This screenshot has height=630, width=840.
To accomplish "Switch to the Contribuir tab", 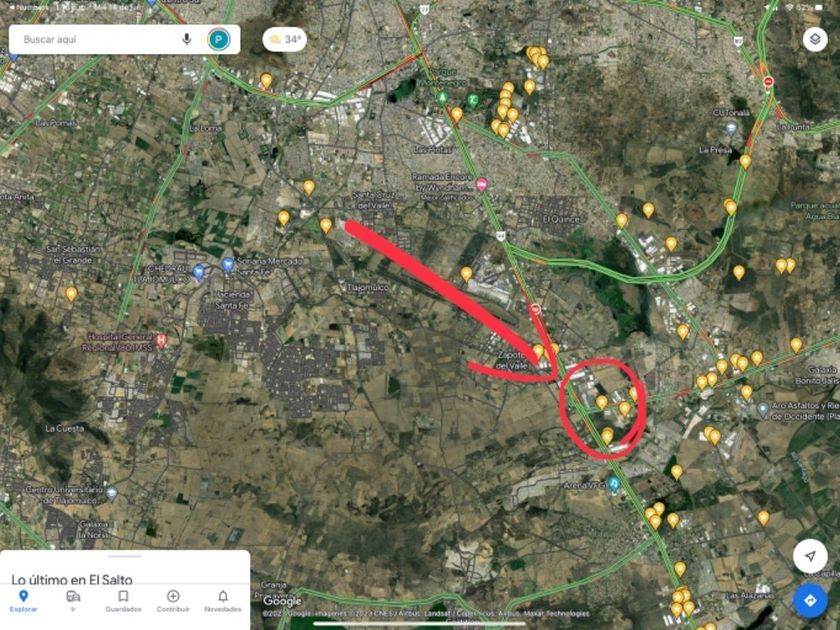I will coord(173,601).
